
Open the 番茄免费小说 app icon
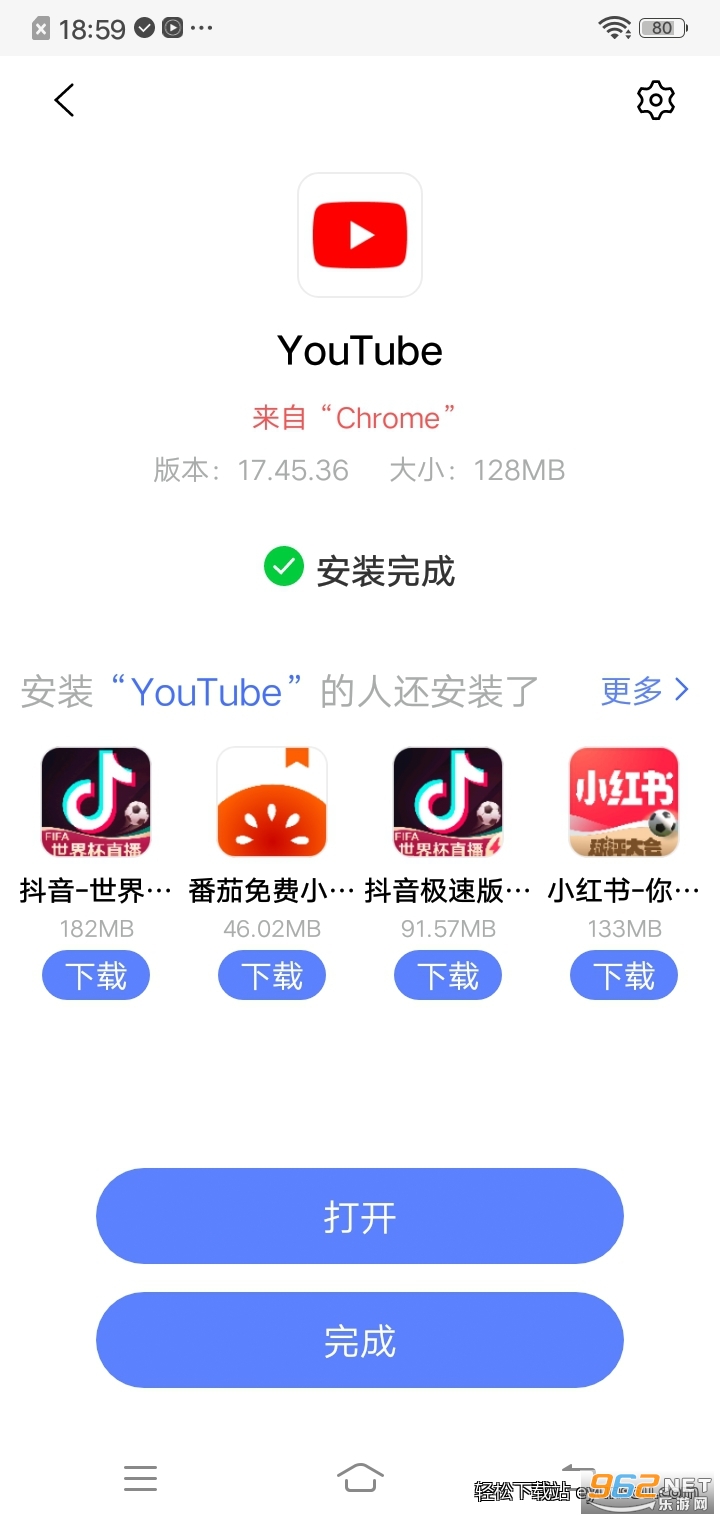272,802
